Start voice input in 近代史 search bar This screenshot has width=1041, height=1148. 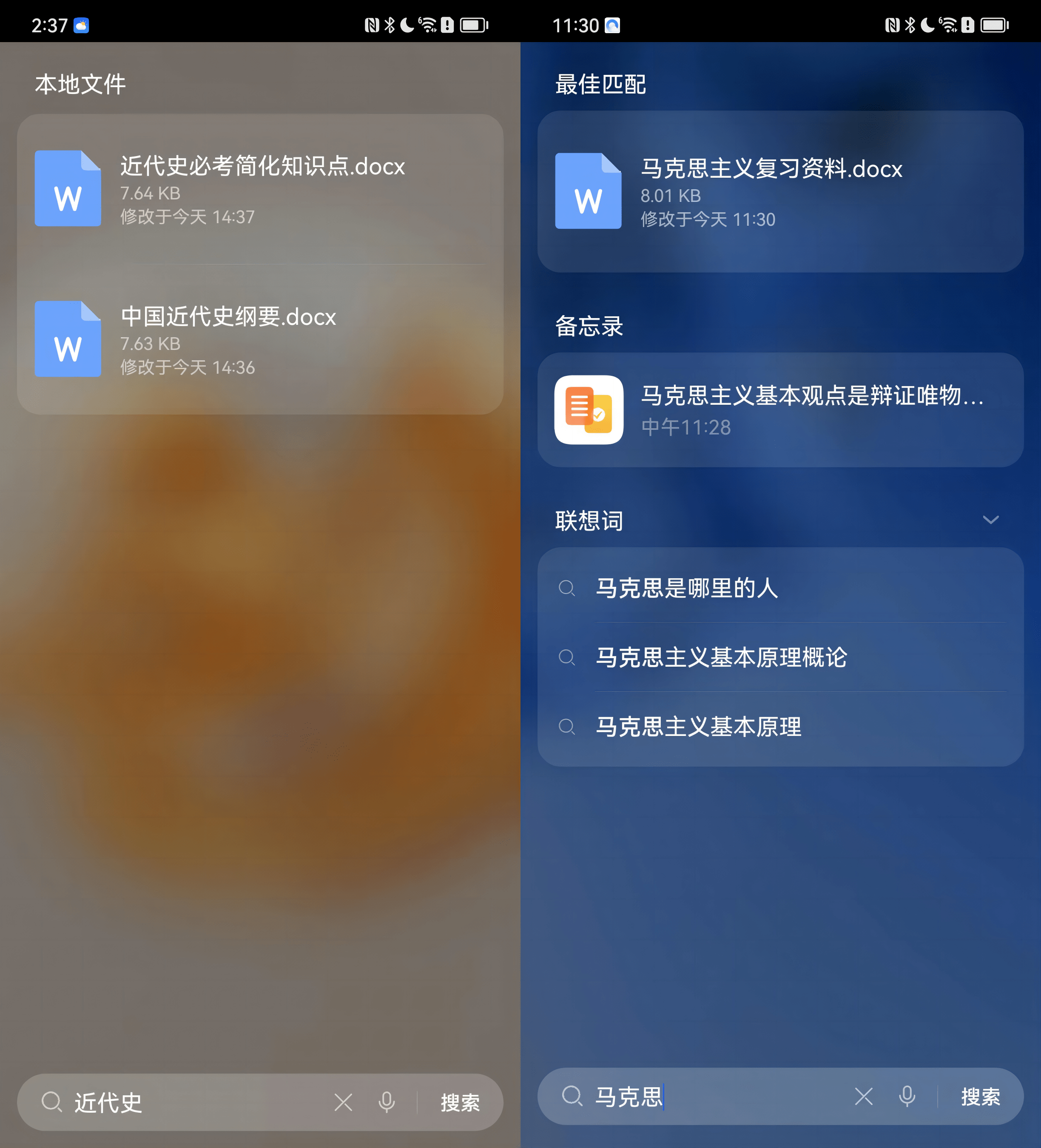[x=387, y=1103]
